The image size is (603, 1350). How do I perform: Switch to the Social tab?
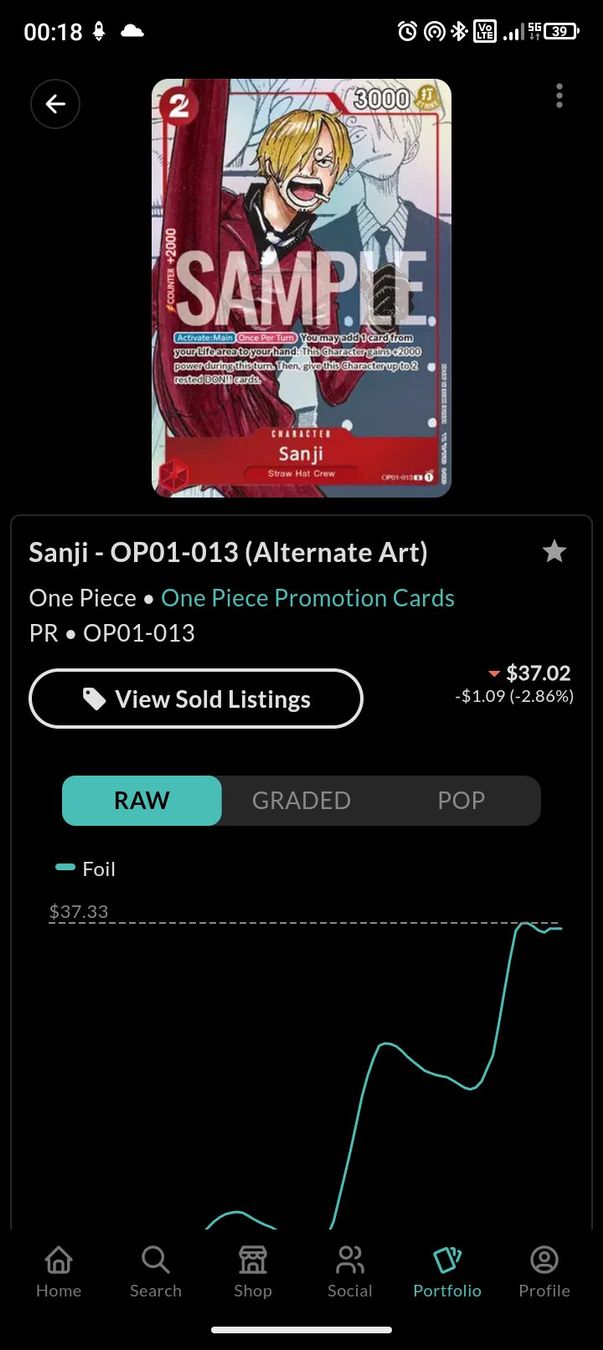click(x=350, y=1272)
